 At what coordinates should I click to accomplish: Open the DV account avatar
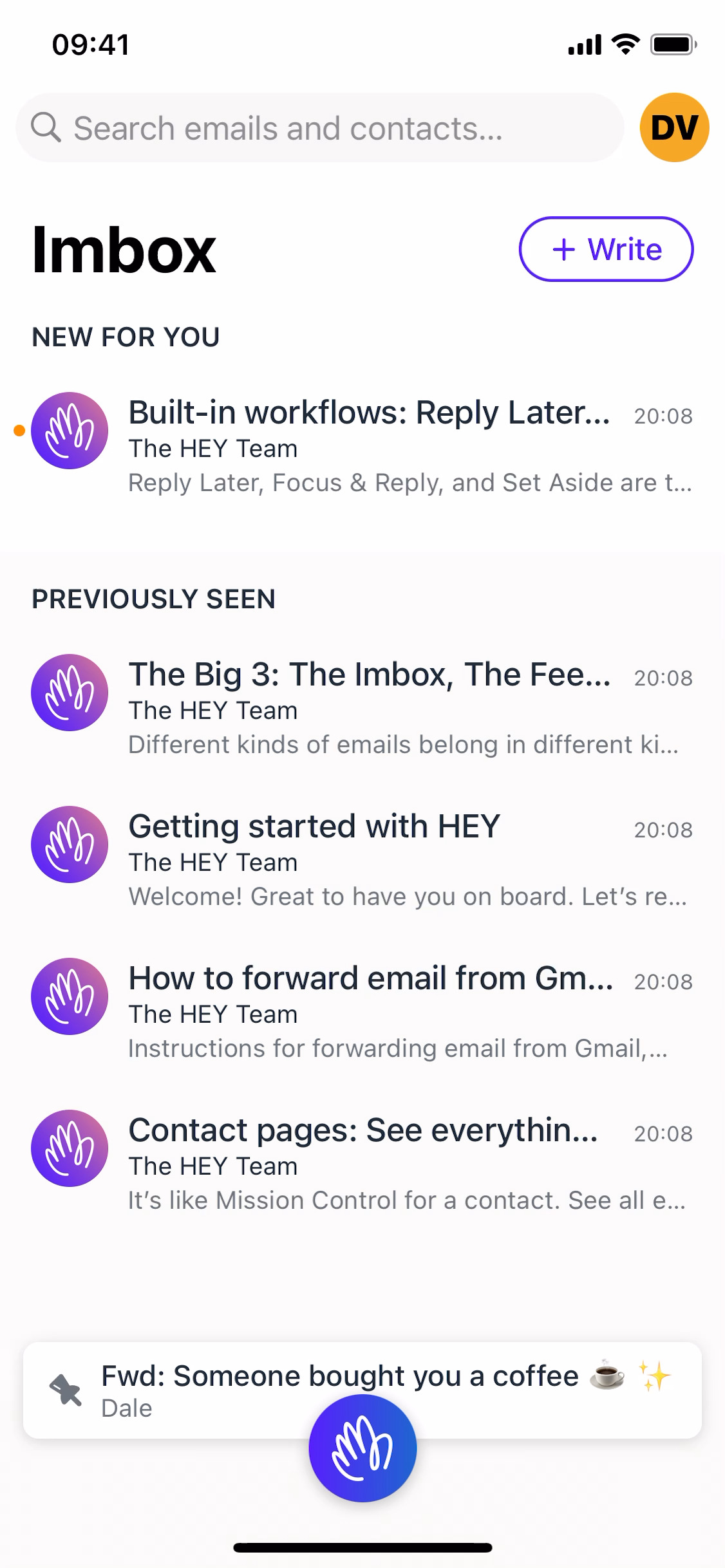(674, 127)
